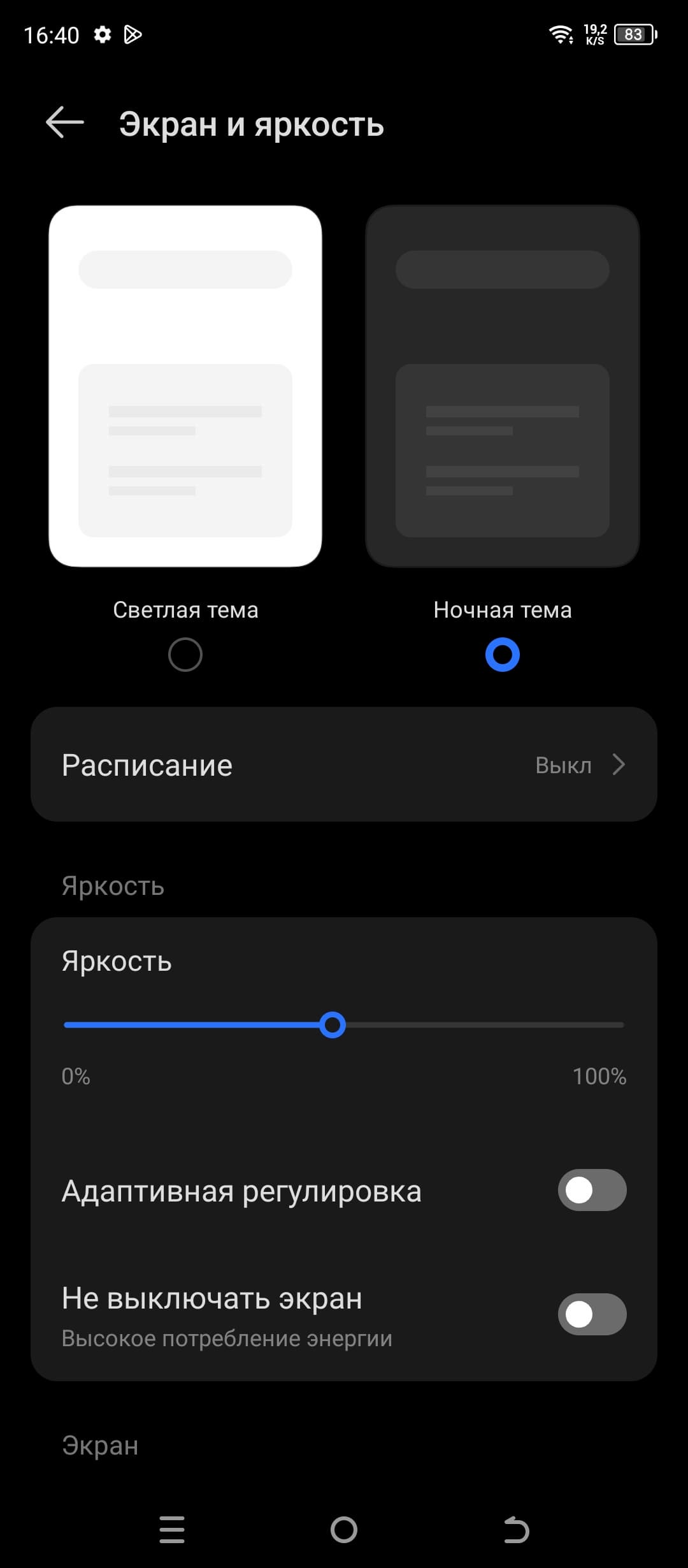Go to the home screen

pos(344,1530)
